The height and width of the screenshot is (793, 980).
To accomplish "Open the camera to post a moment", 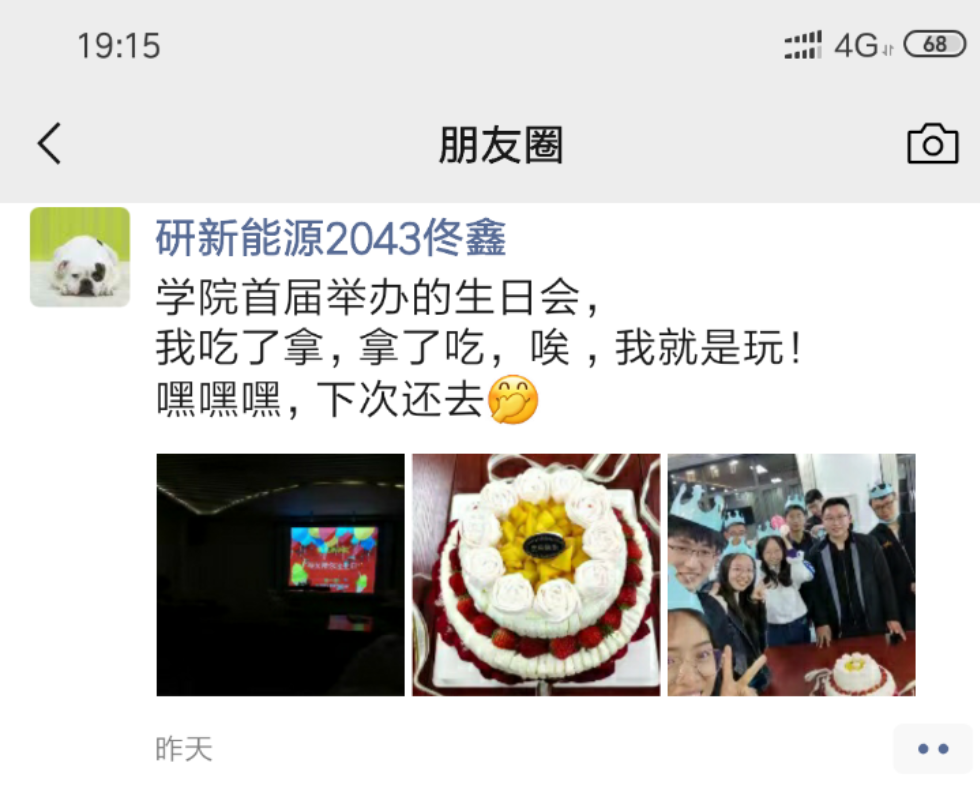I will click(x=932, y=144).
